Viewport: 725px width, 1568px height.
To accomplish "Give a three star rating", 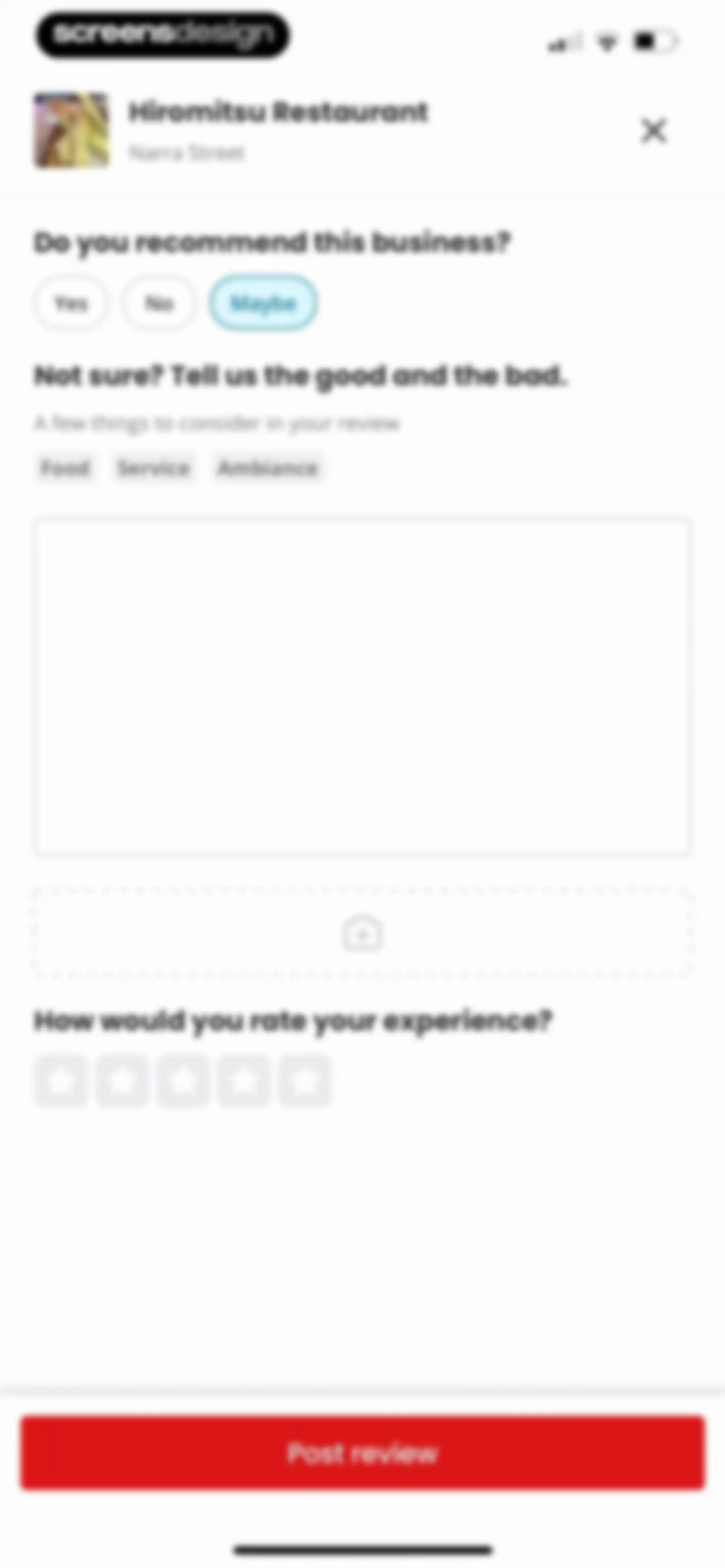I will coord(183,1081).
